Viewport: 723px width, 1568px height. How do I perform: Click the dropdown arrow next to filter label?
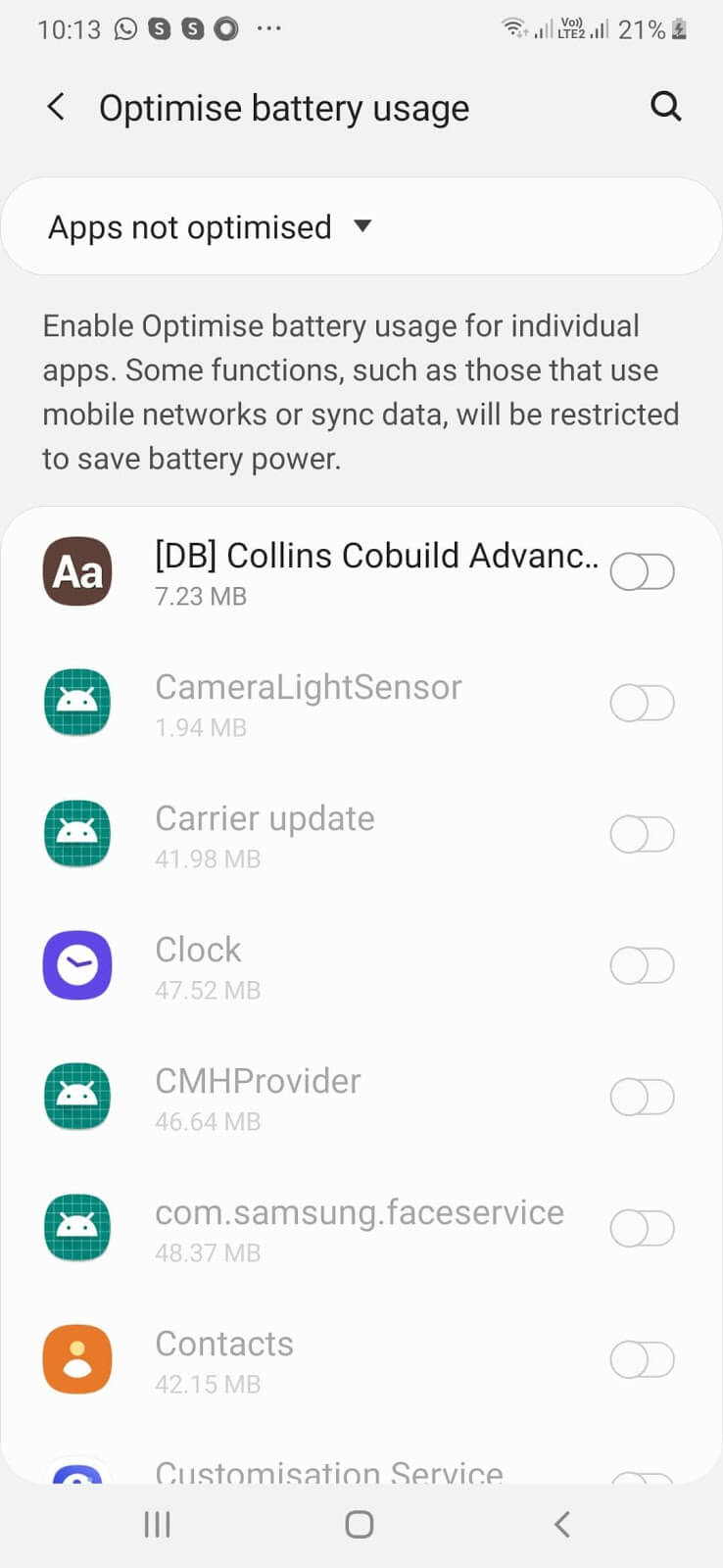click(361, 226)
